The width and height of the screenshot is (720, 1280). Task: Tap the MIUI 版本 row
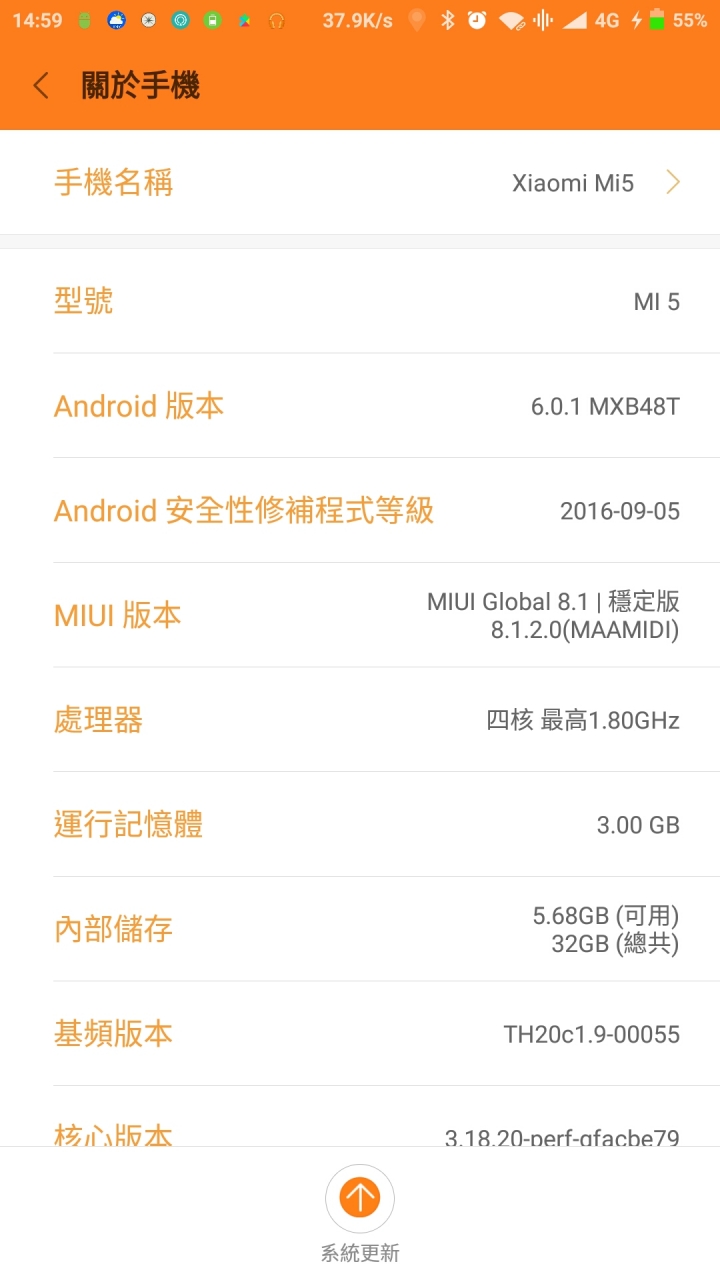(360, 615)
